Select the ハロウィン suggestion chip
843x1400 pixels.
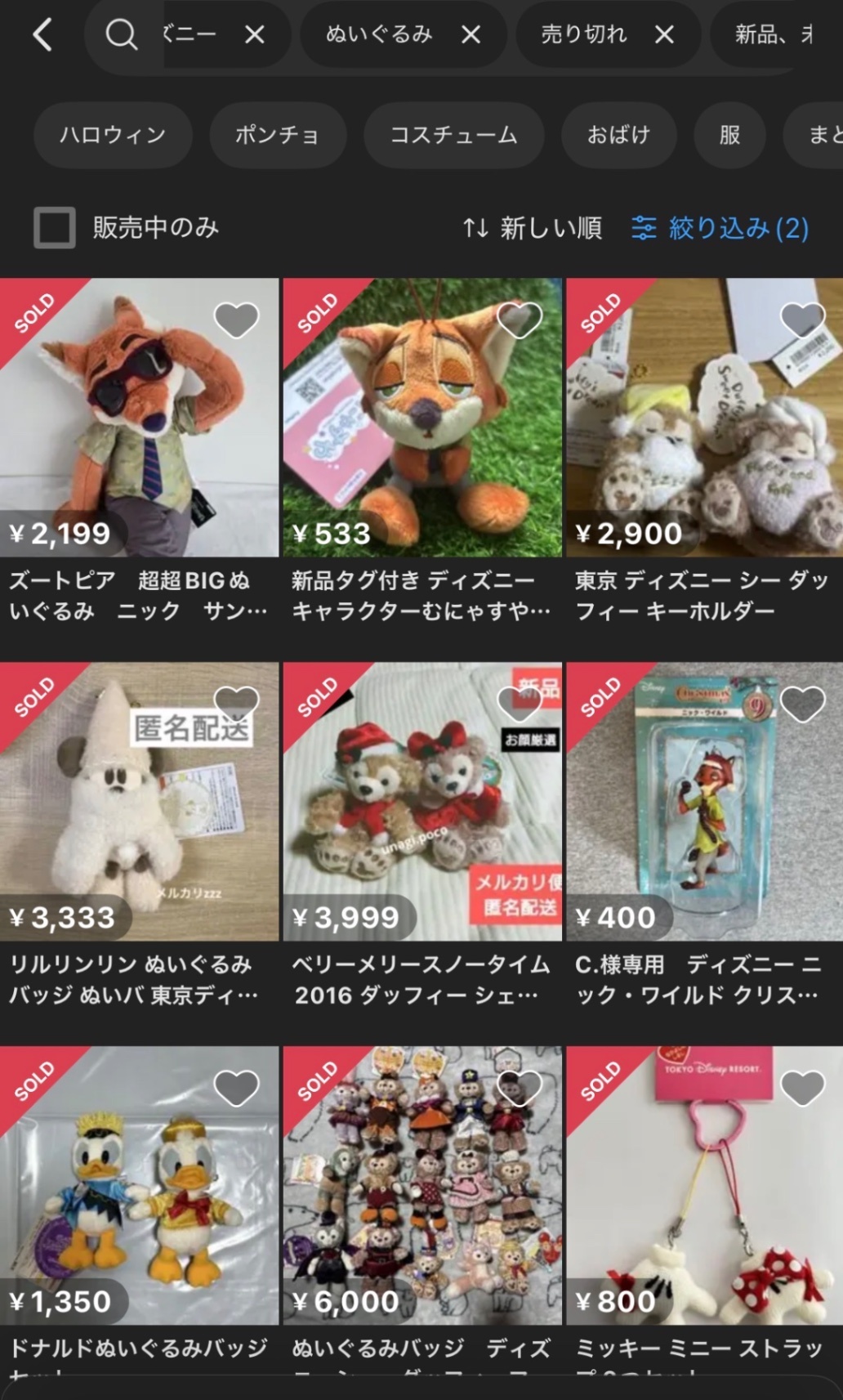click(112, 136)
